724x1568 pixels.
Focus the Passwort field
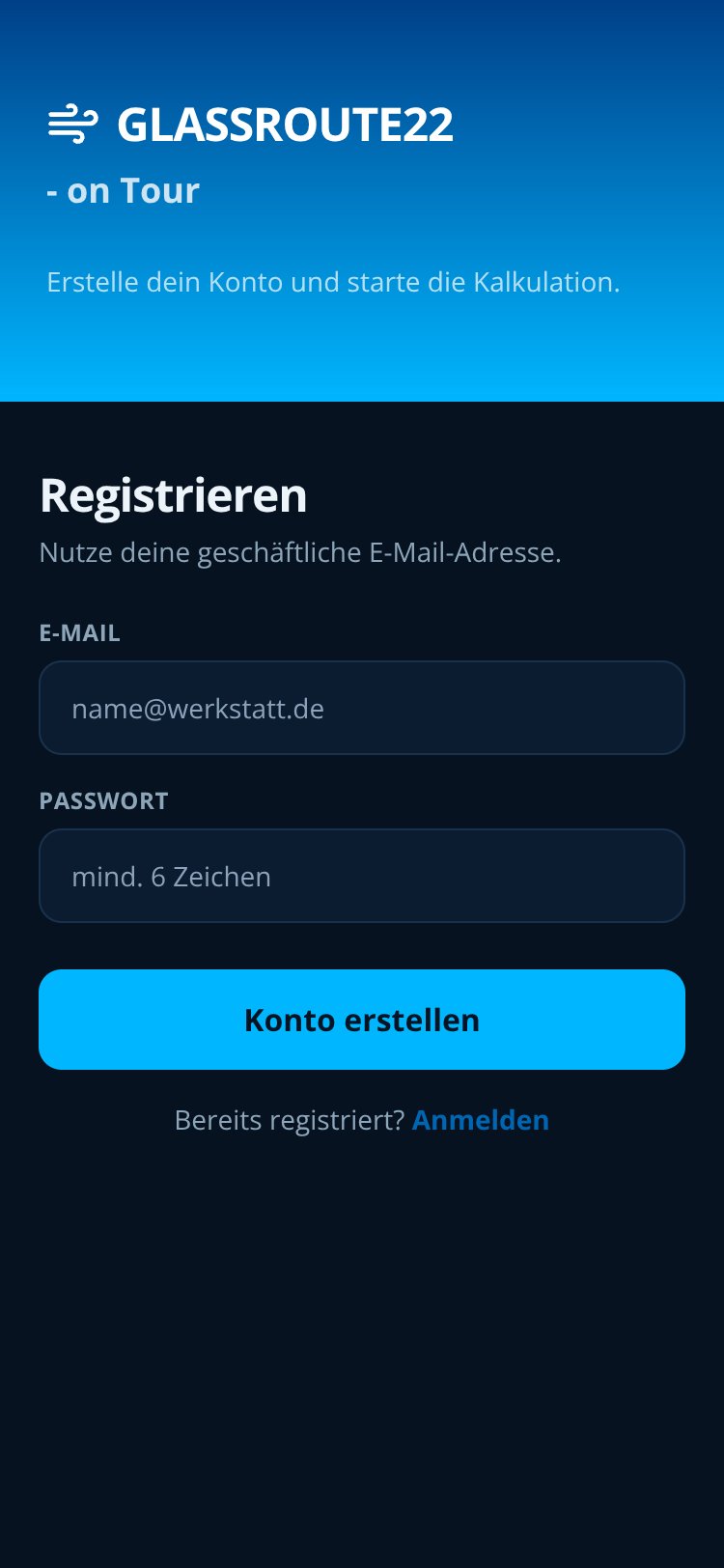point(362,876)
